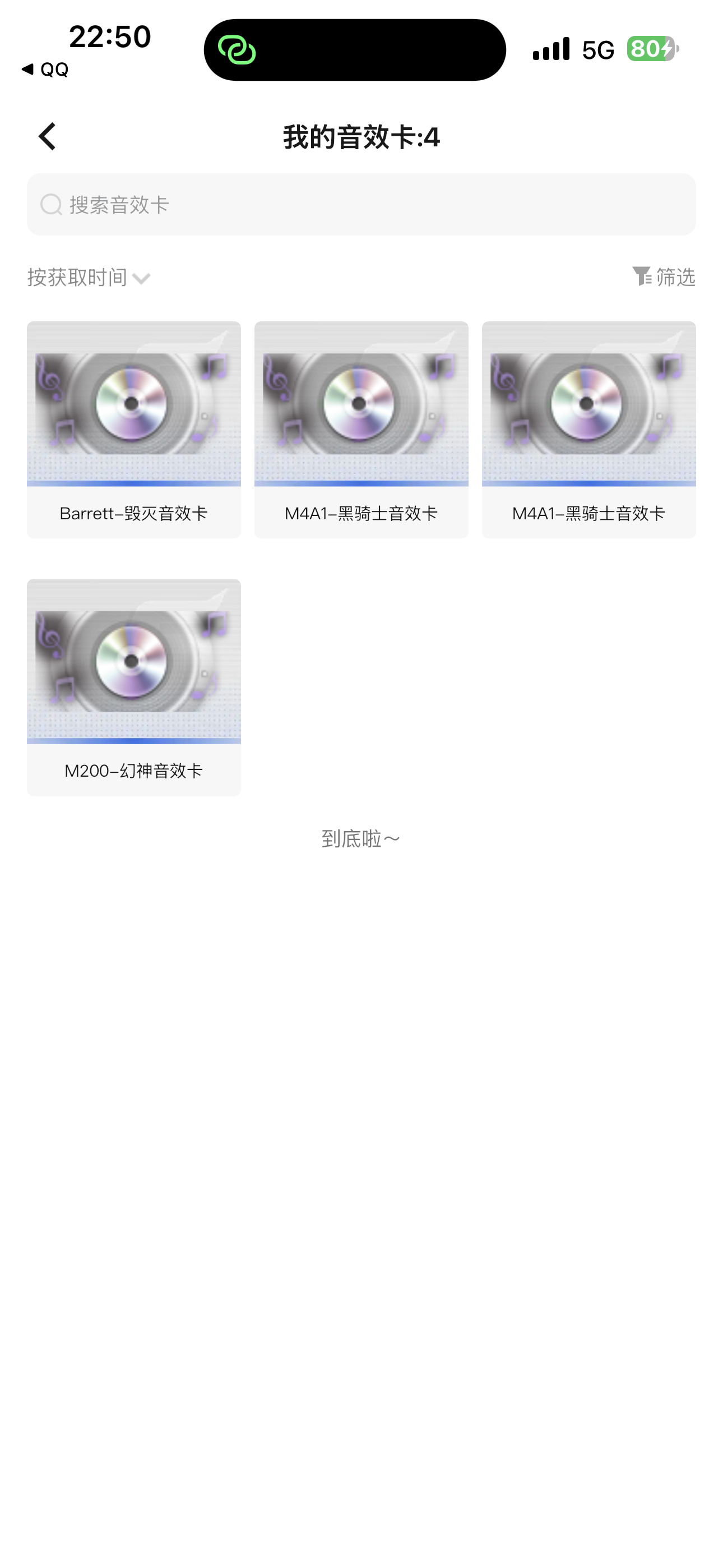Return to QQ via status bar link

pos(45,70)
